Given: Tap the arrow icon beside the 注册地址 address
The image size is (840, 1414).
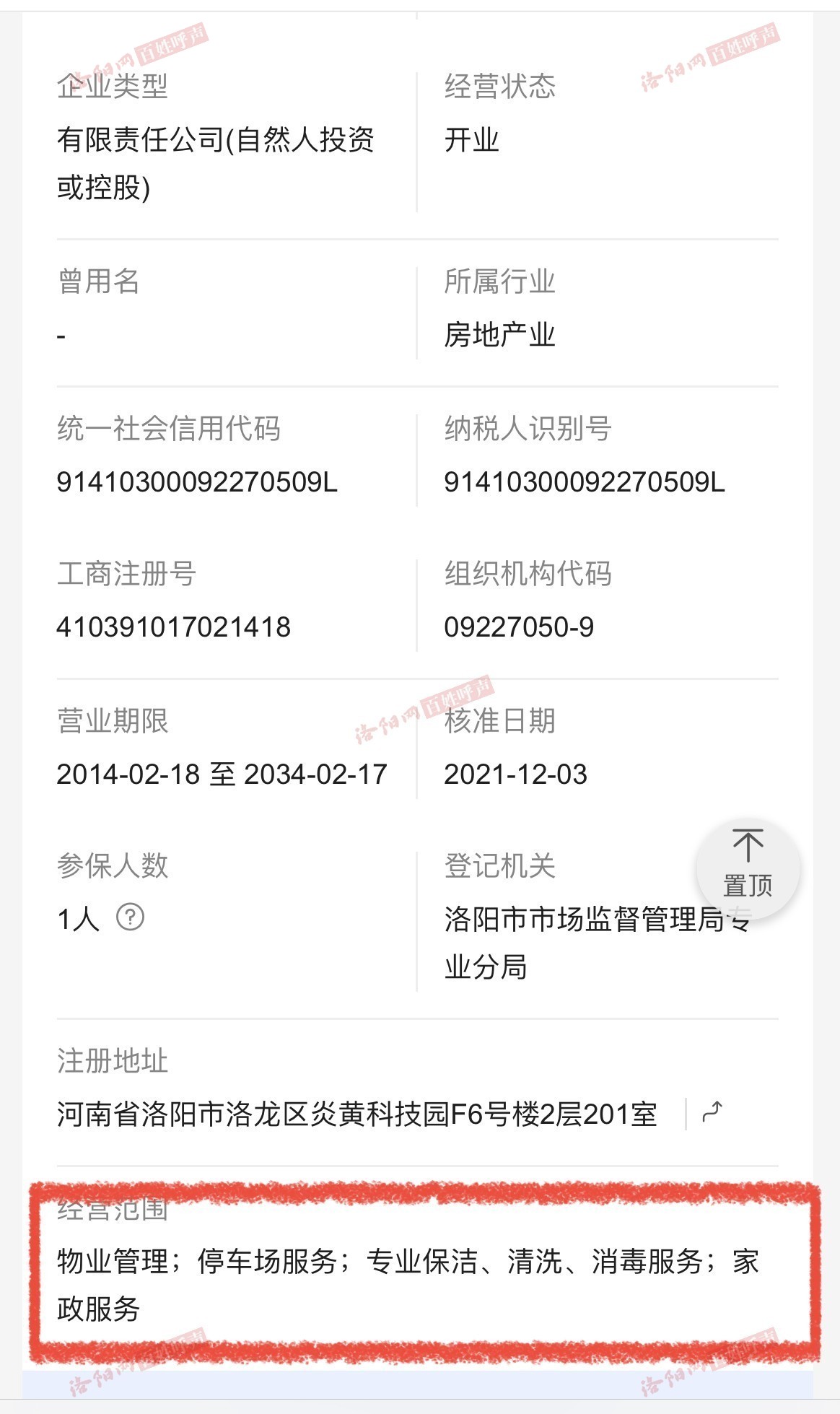Looking at the screenshot, I should (x=712, y=1114).
